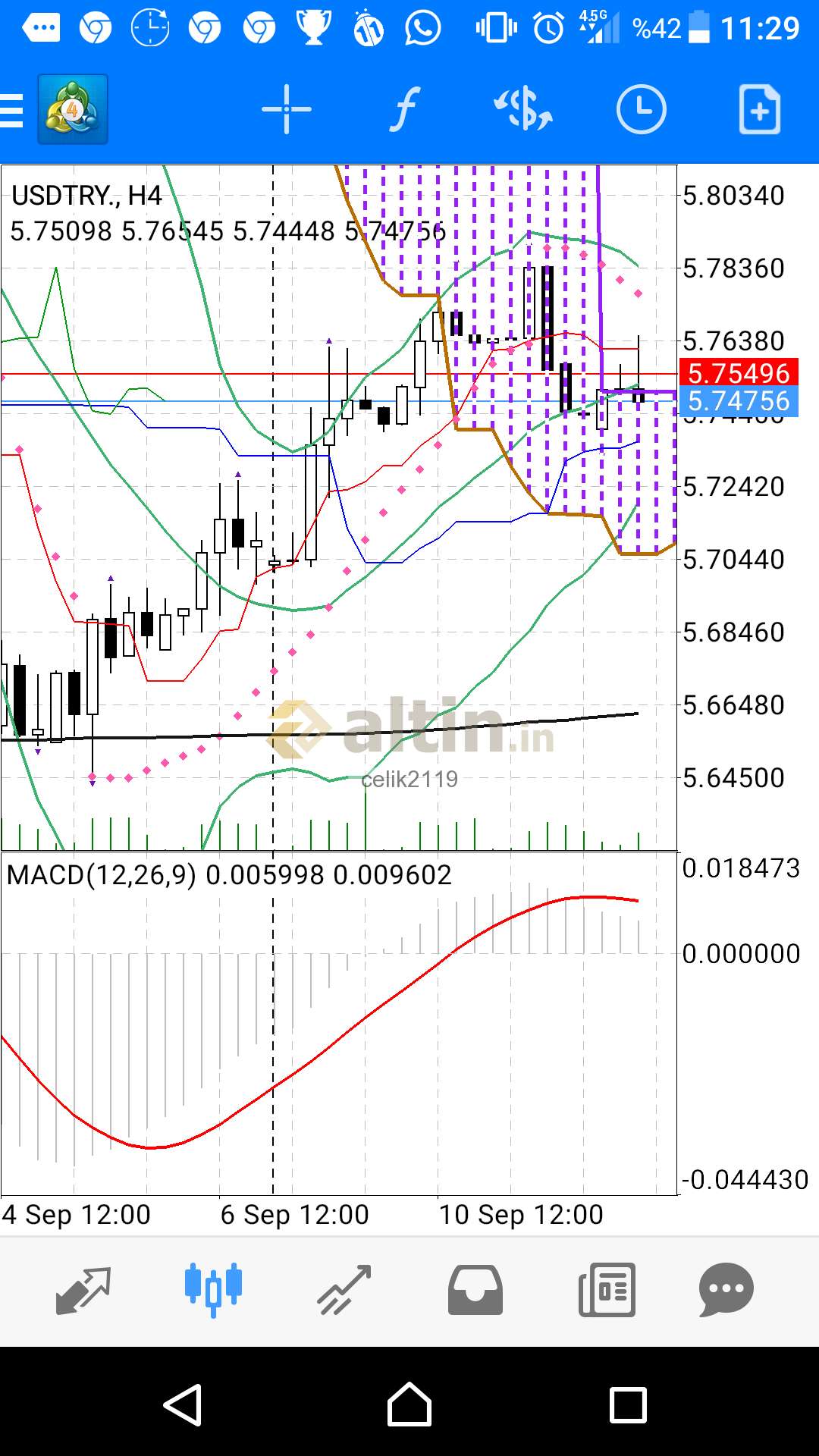Activate the crosshair cursor tool
The image size is (819, 1456).
286,110
